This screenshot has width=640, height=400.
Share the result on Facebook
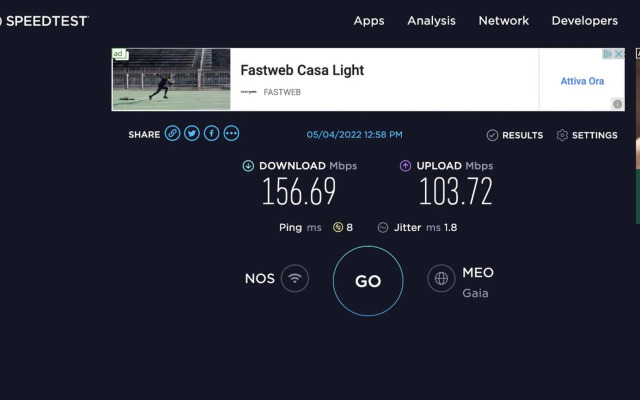tap(211, 134)
